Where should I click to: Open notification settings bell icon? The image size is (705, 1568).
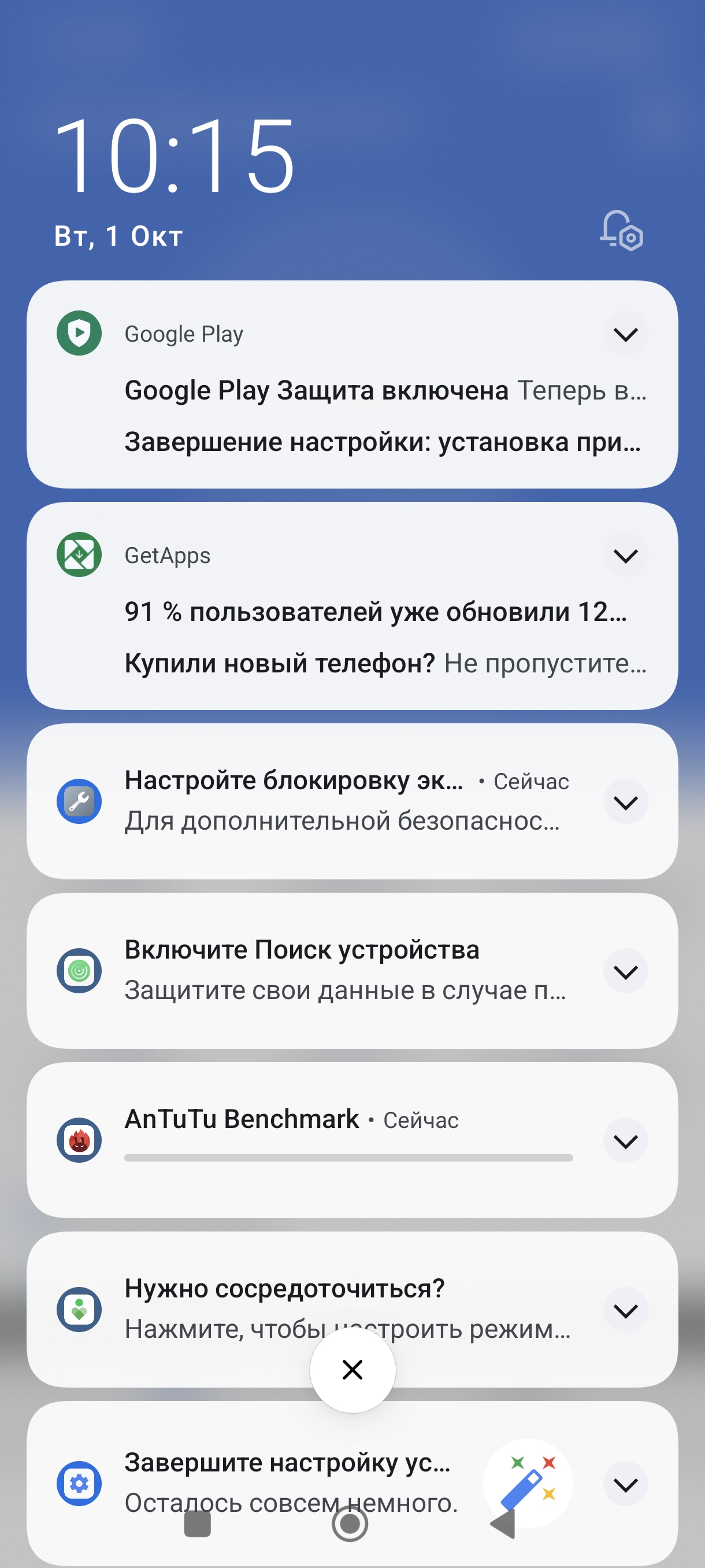[622, 231]
